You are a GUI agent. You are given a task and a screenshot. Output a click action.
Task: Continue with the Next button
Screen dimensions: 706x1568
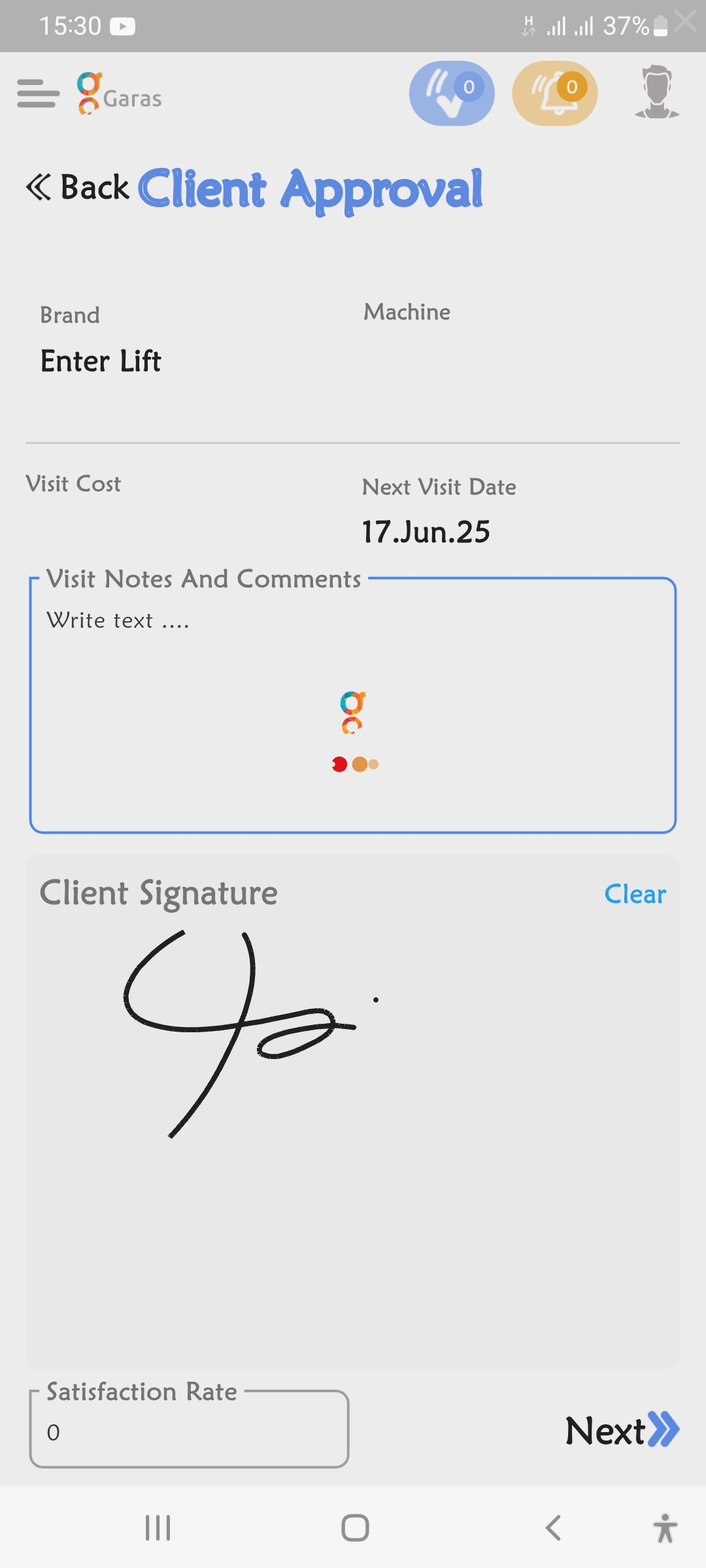pos(622,1431)
